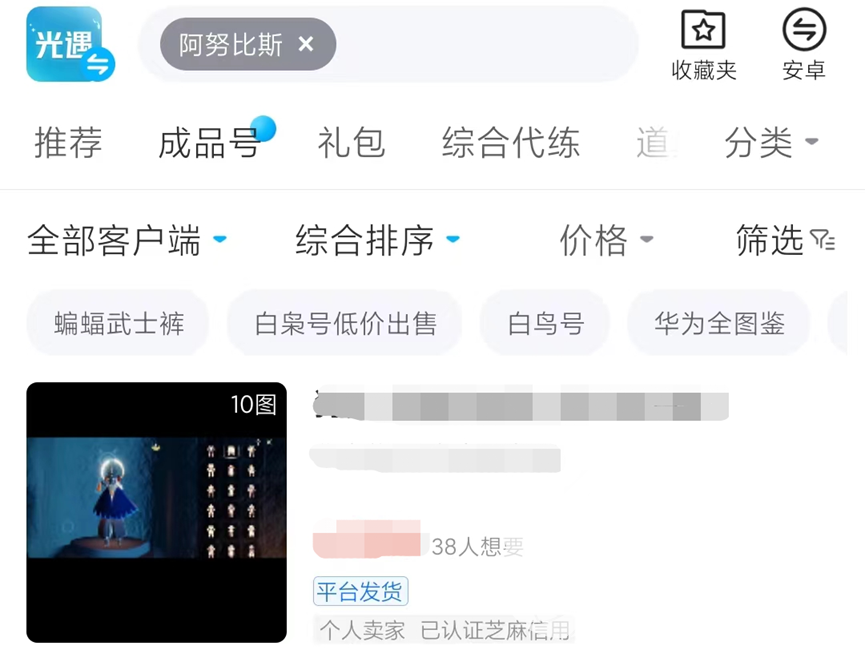Pick the 华为全图鉴 chip

coord(718,324)
